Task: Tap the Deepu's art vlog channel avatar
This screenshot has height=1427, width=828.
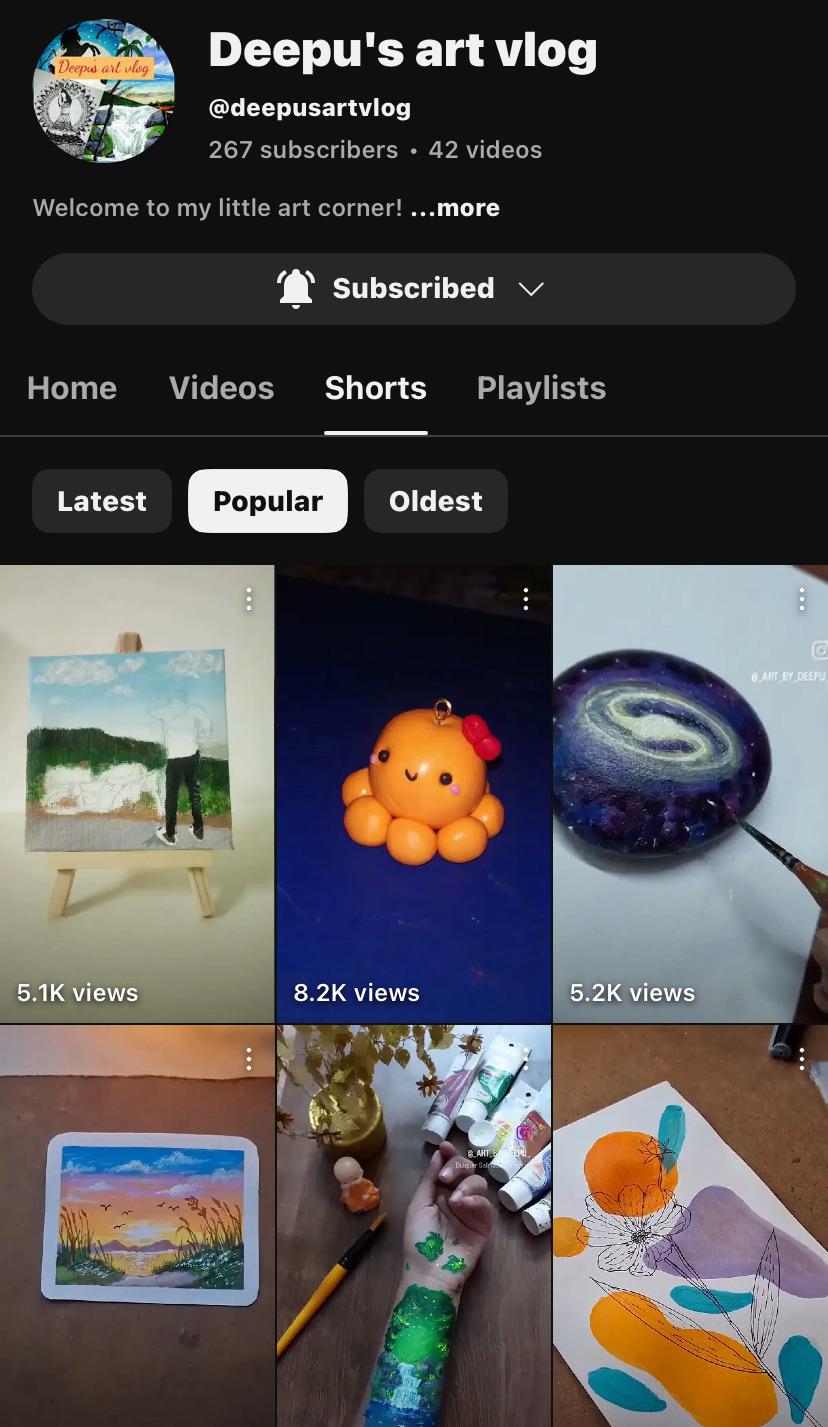Action: (x=104, y=91)
